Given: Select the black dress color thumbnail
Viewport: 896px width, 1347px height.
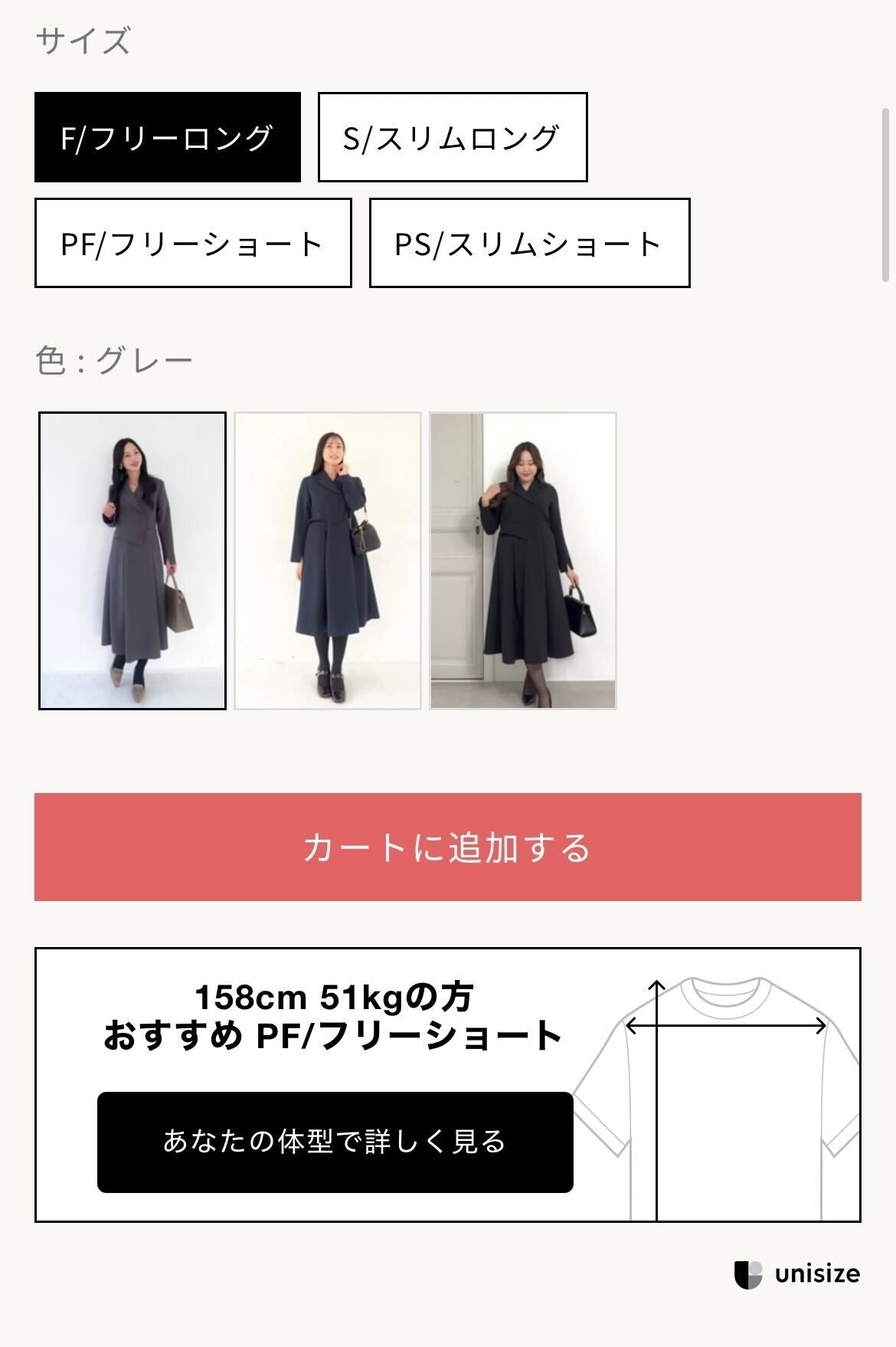Looking at the screenshot, I should 523,560.
